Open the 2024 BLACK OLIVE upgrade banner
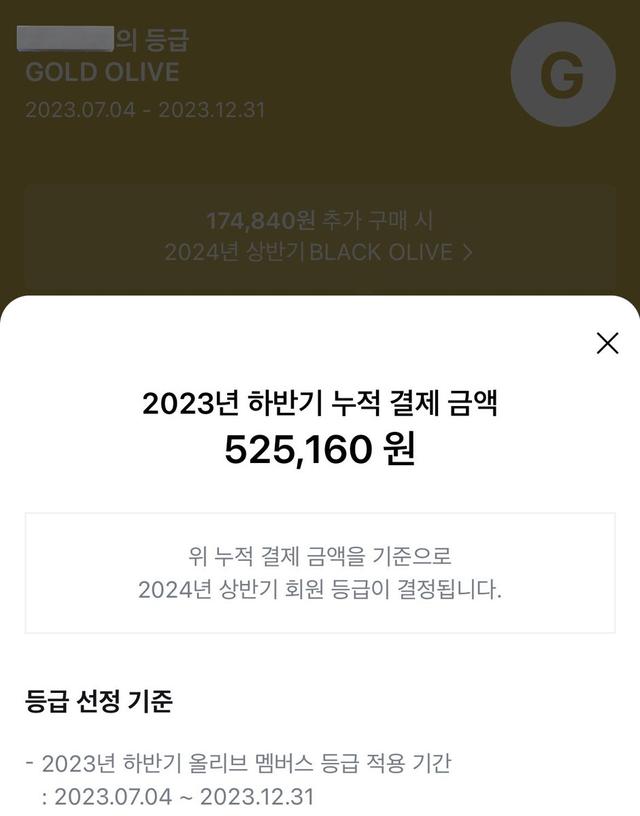This screenshot has width=640, height=816. click(319, 236)
